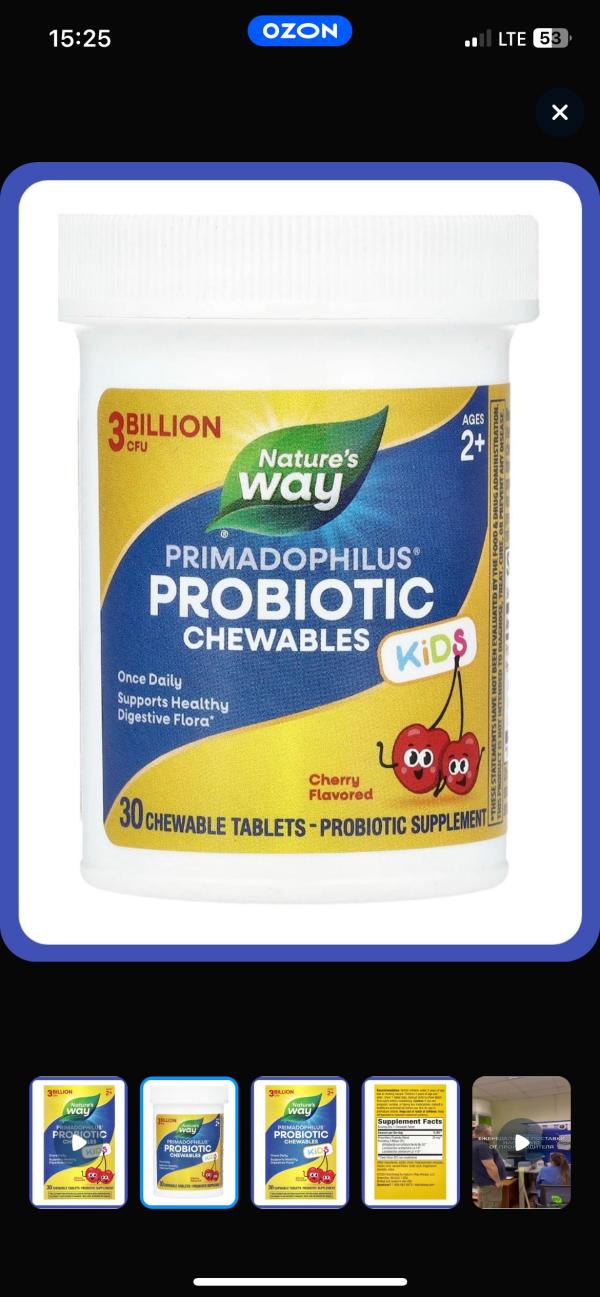Play the video thumbnail

click(521, 1142)
